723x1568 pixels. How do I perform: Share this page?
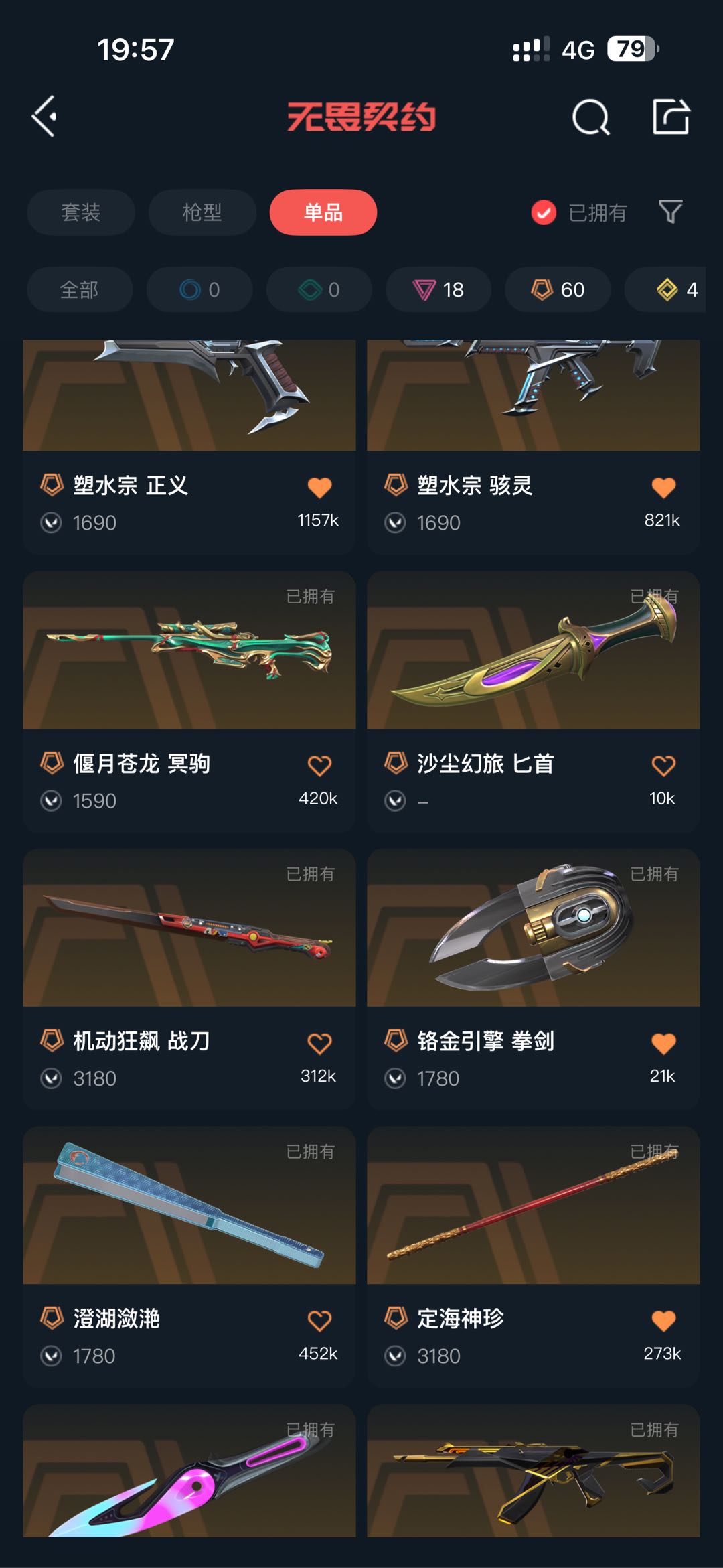point(671,117)
